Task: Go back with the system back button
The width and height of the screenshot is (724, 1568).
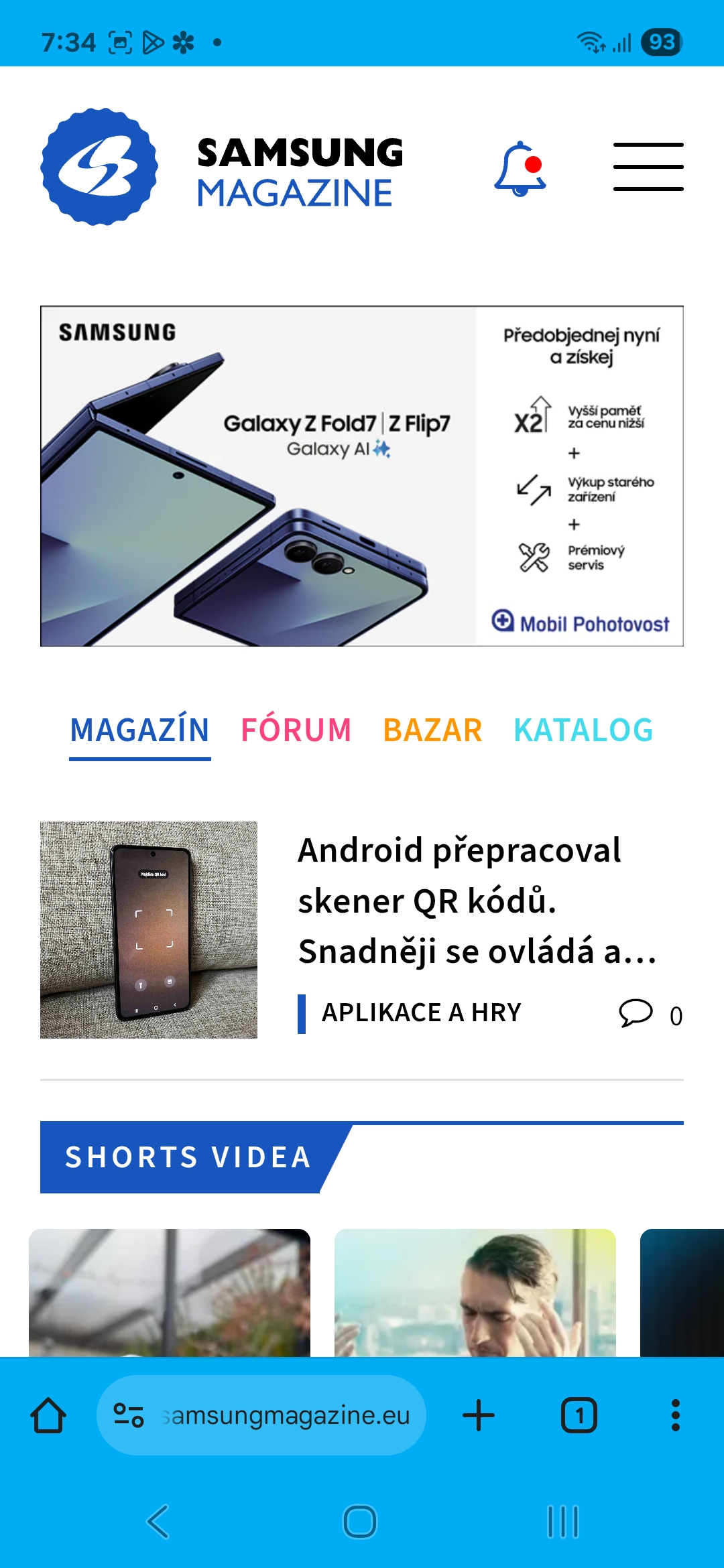Action: coord(158,1521)
